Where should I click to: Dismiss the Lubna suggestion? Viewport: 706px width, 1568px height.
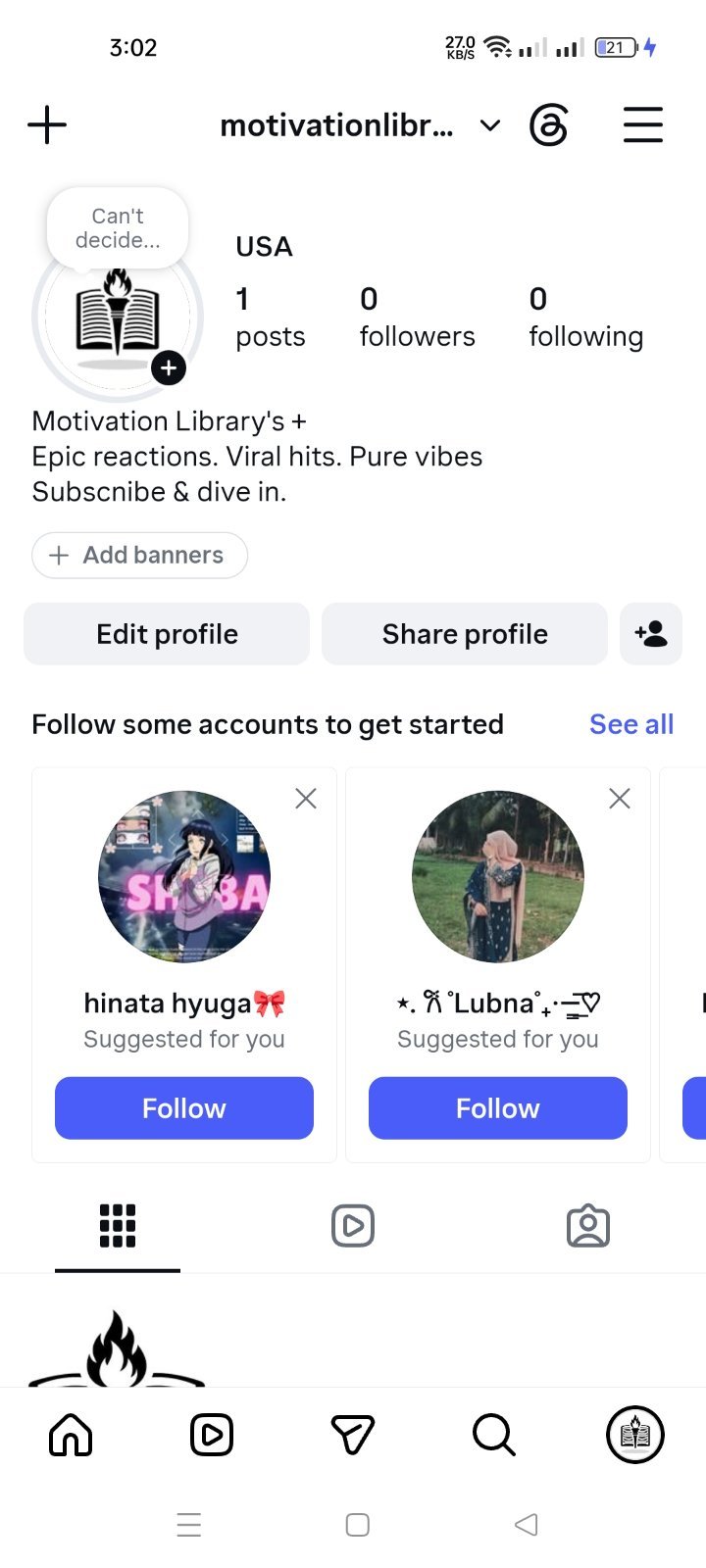pos(620,799)
